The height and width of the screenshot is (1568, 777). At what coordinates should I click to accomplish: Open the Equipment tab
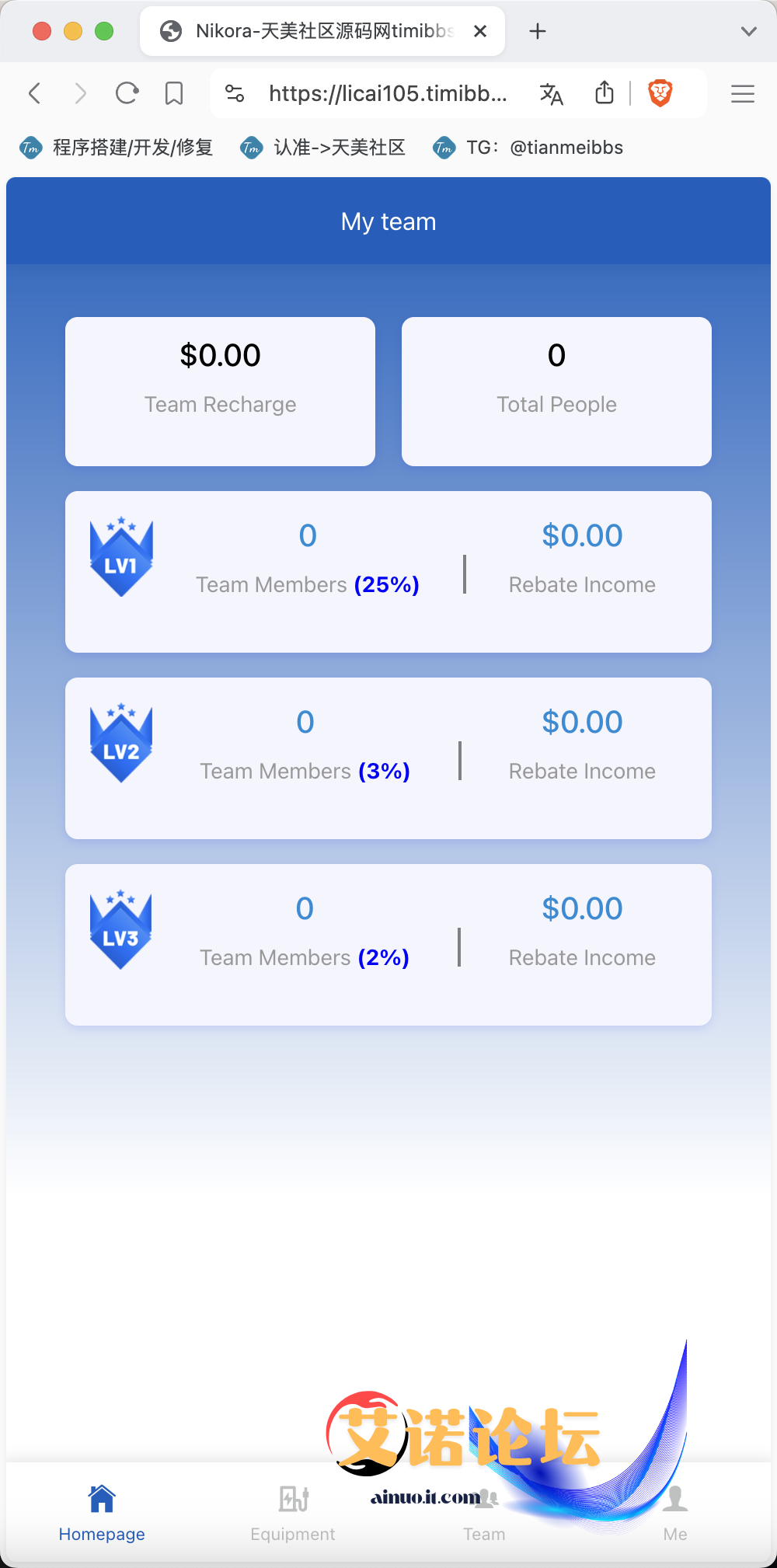coord(293,1512)
